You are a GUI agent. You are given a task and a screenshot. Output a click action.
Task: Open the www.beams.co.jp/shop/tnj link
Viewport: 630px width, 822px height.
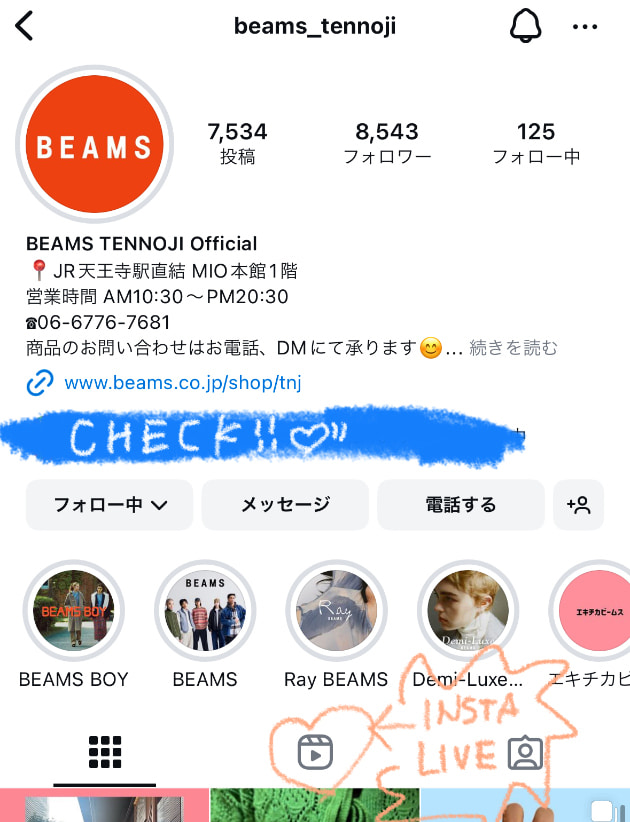click(182, 382)
